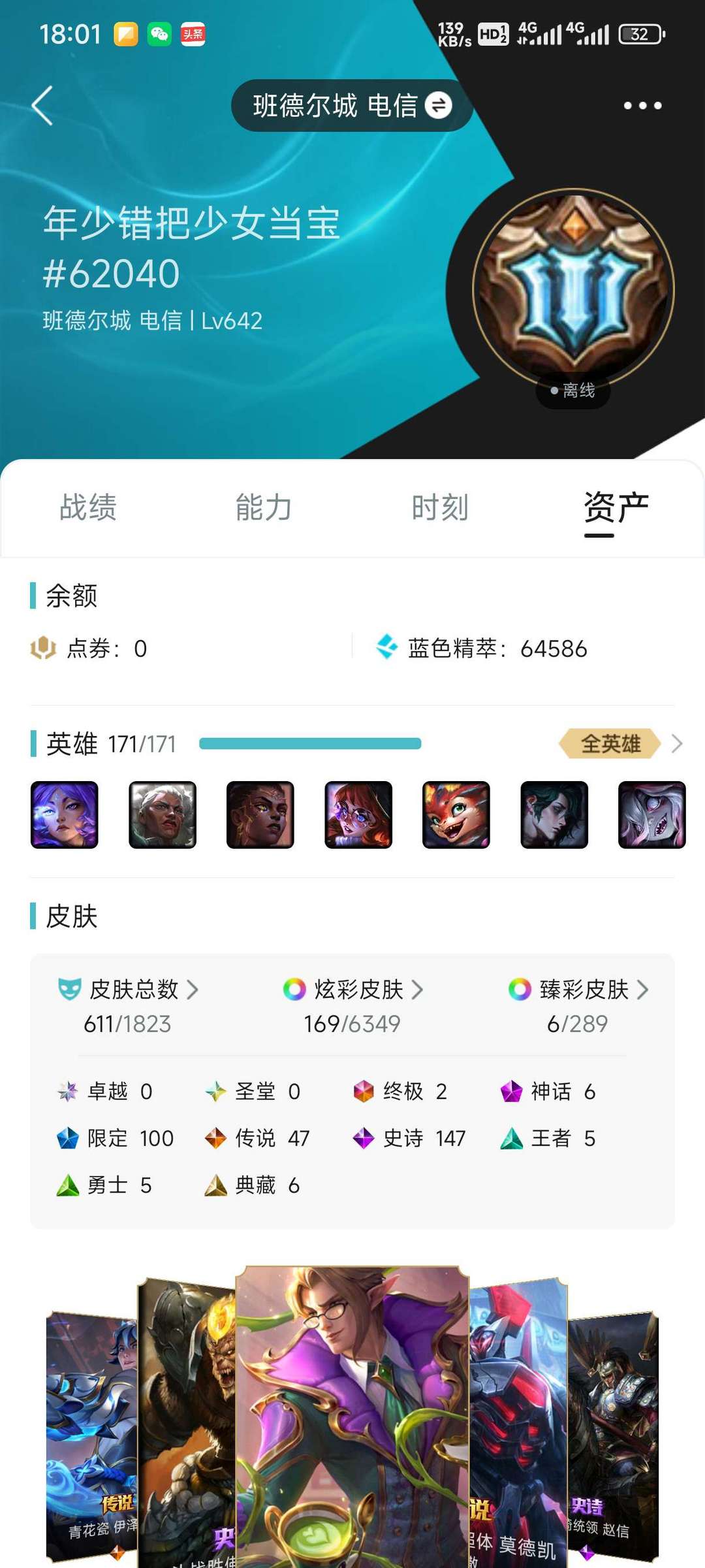Switch to the 时刻 tab
The width and height of the screenshot is (705, 1568).
tap(440, 507)
